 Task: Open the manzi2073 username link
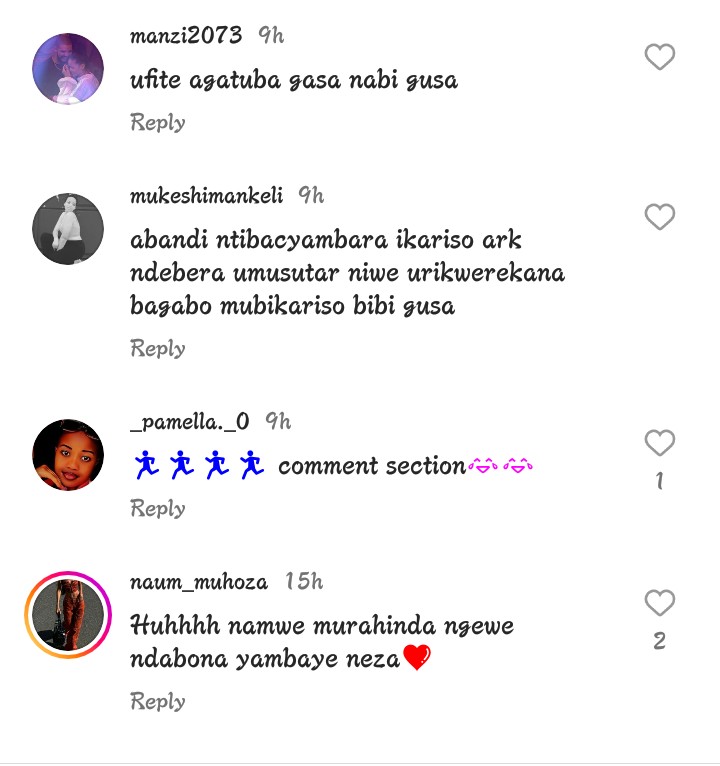tap(186, 36)
